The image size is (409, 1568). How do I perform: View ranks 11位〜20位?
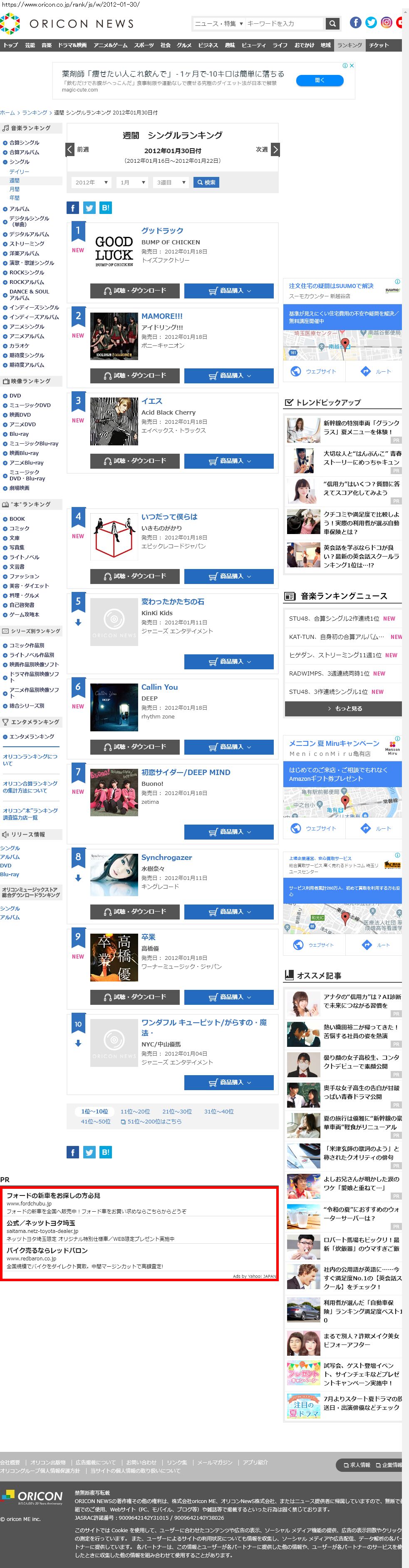(x=134, y=1111)
